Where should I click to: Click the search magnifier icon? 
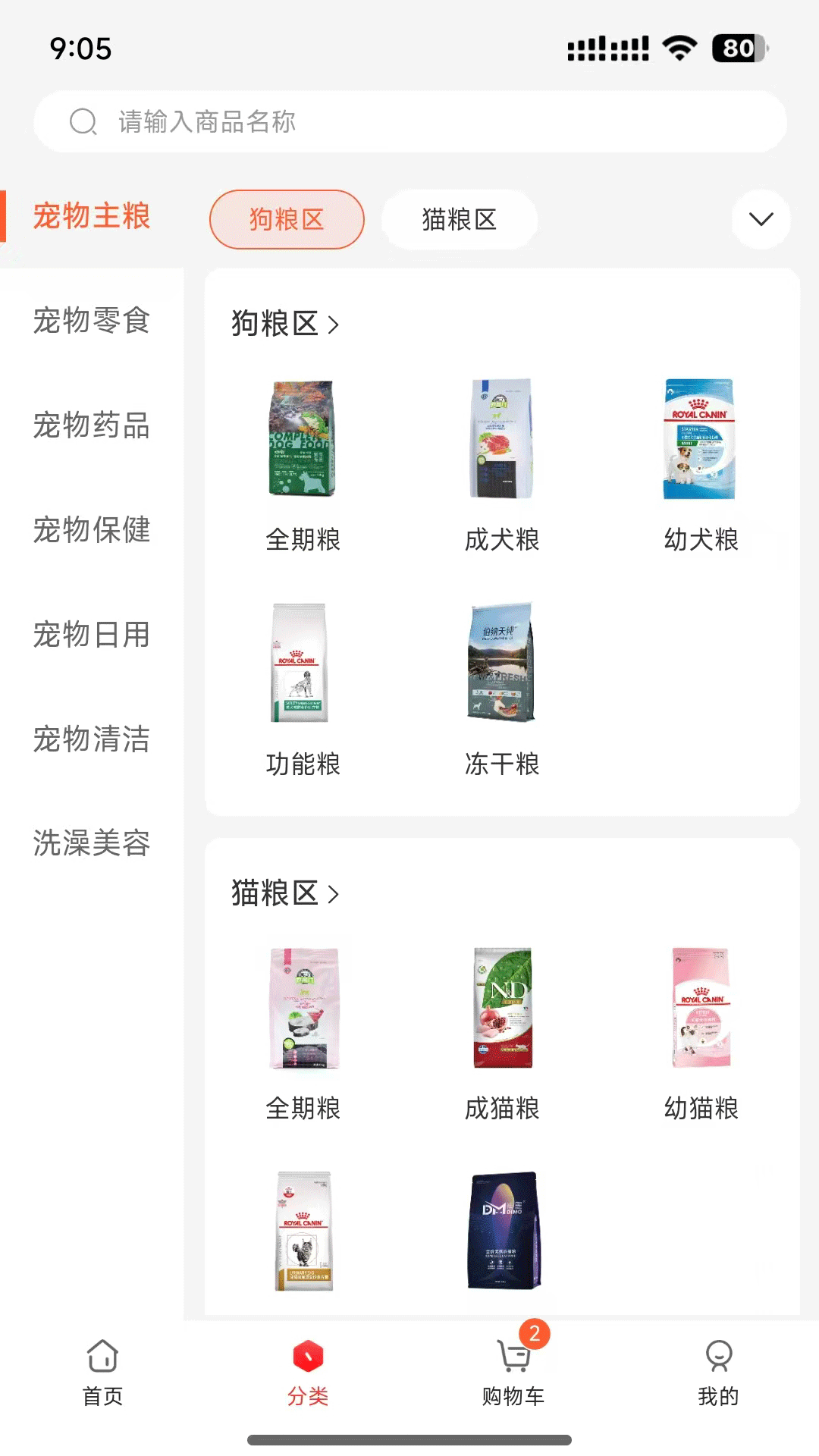point(83,121)
